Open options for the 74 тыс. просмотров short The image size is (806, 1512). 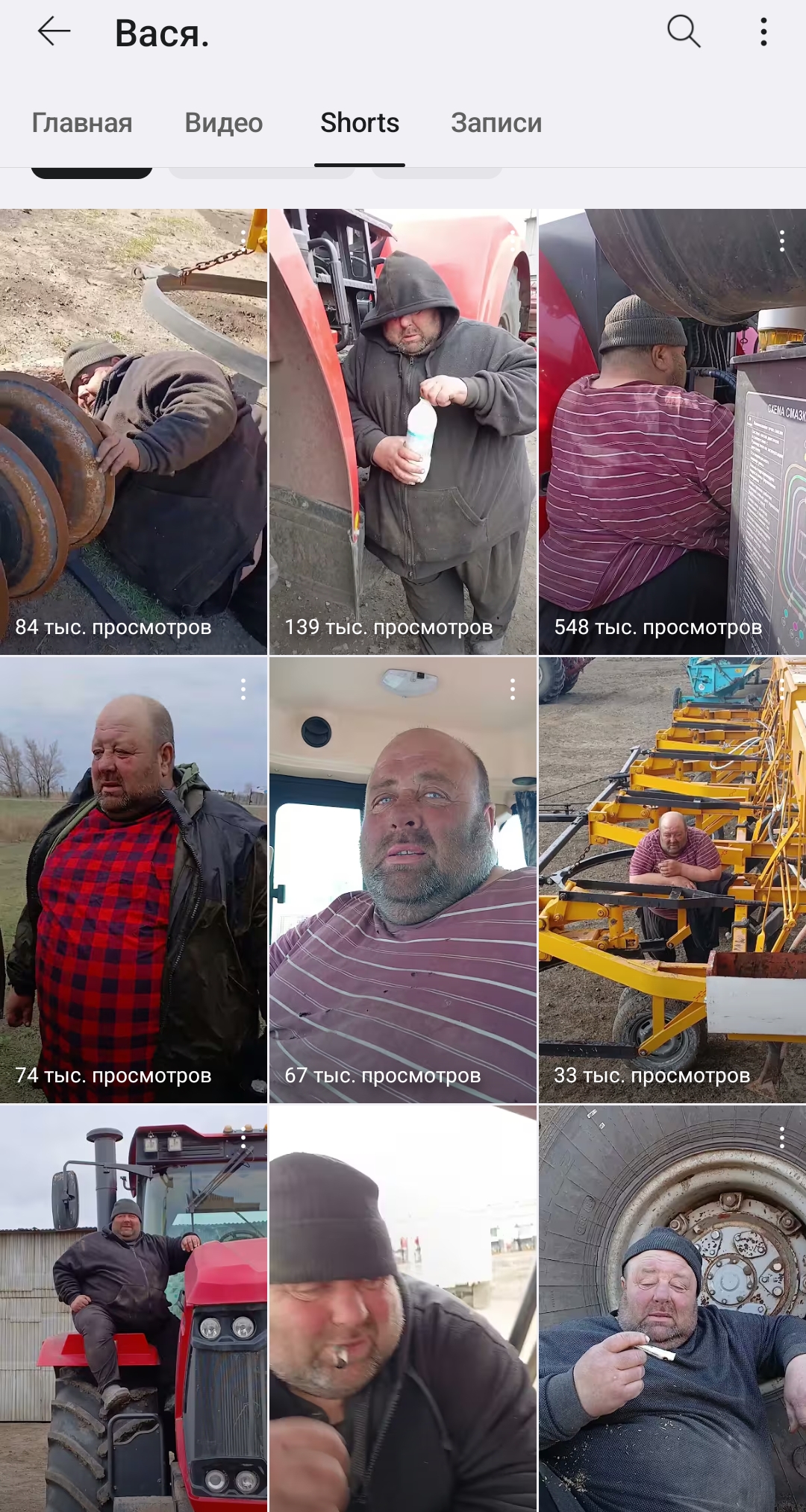243,689
